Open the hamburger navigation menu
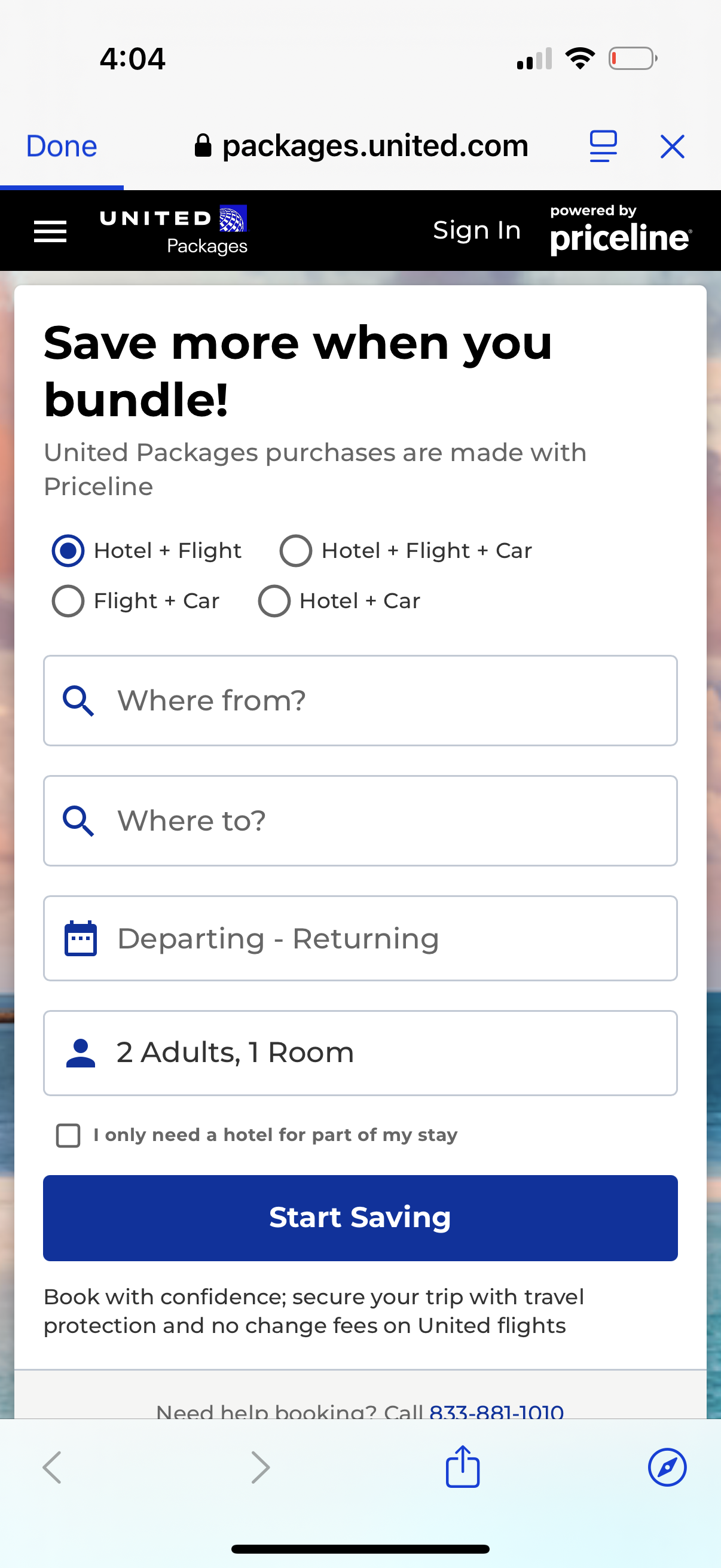 (x=50, y=230)
